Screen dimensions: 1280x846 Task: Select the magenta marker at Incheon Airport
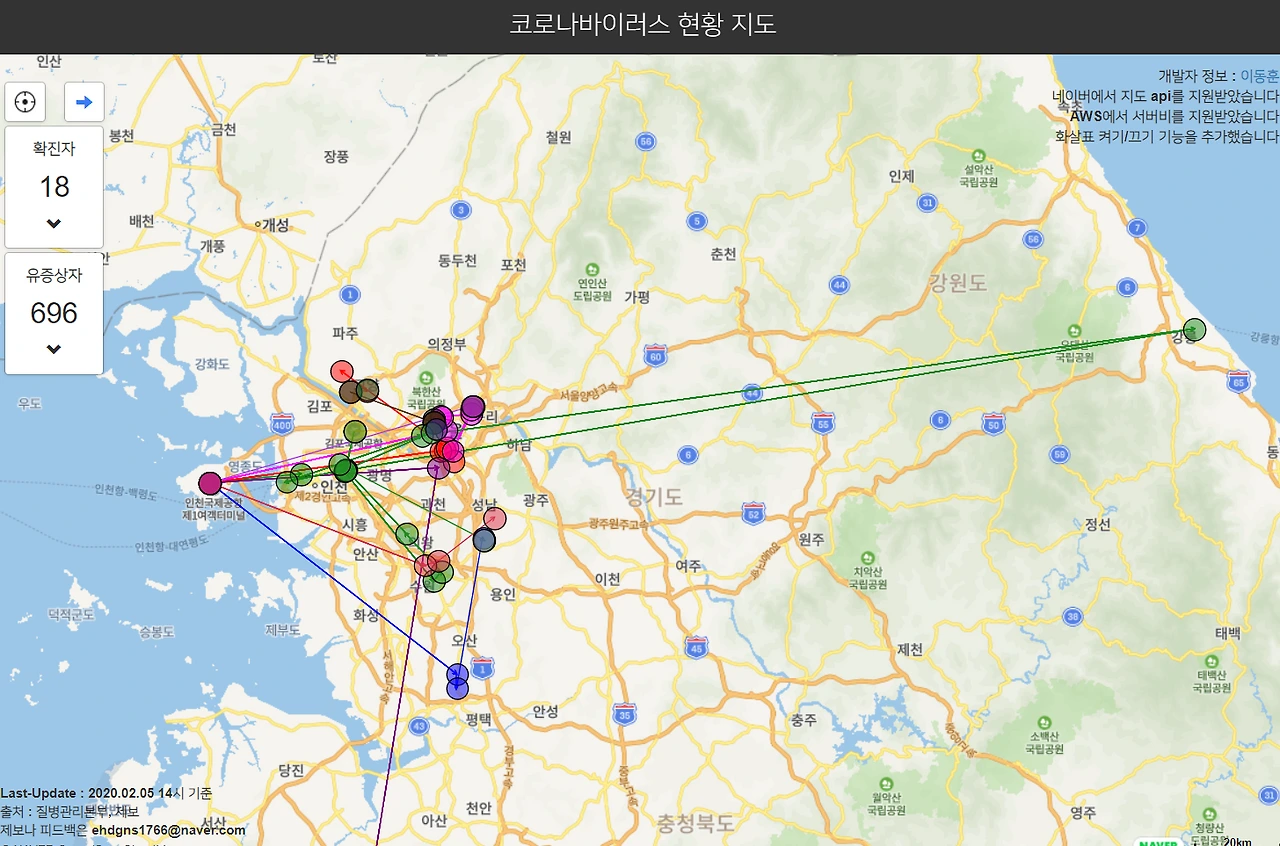(210, 483)
